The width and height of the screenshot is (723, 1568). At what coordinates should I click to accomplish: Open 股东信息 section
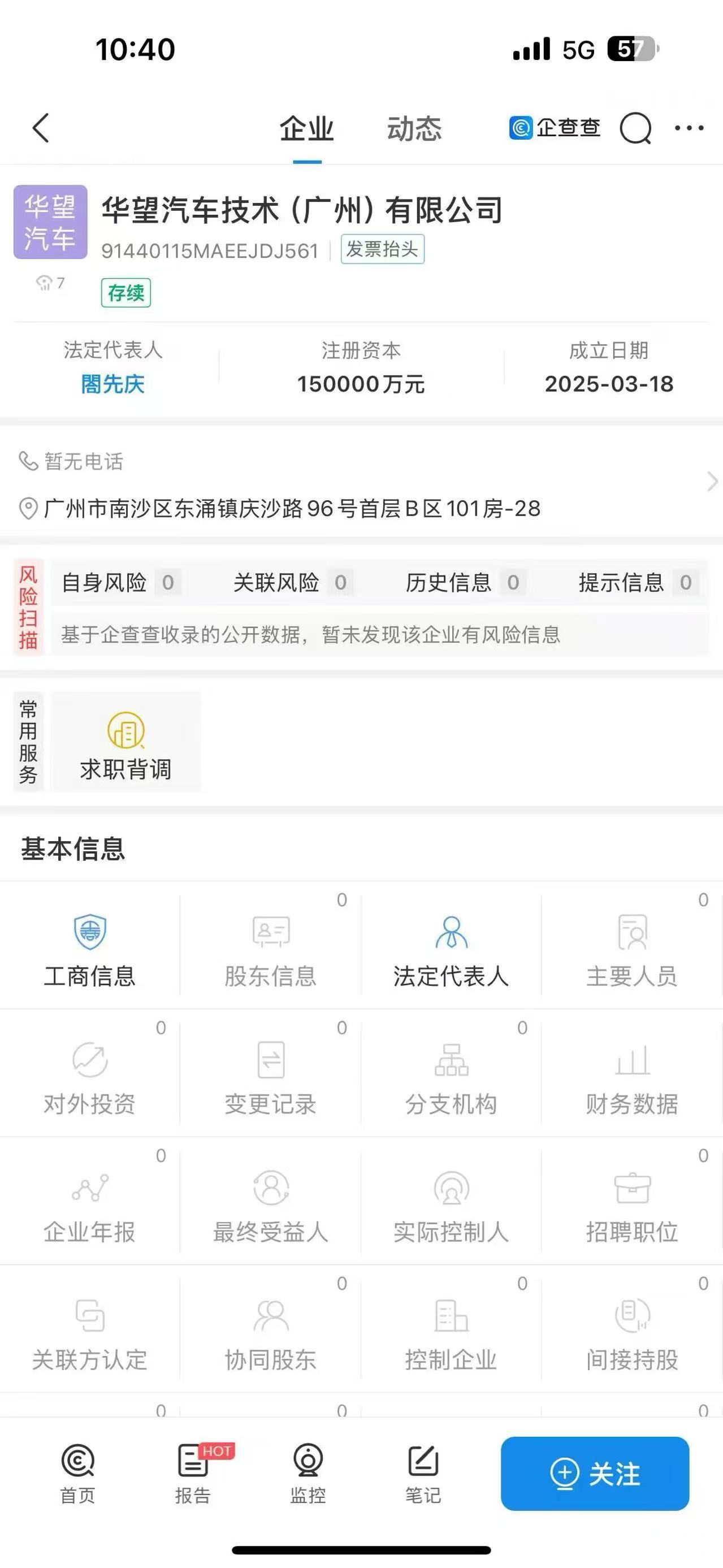tap(270, 946)
